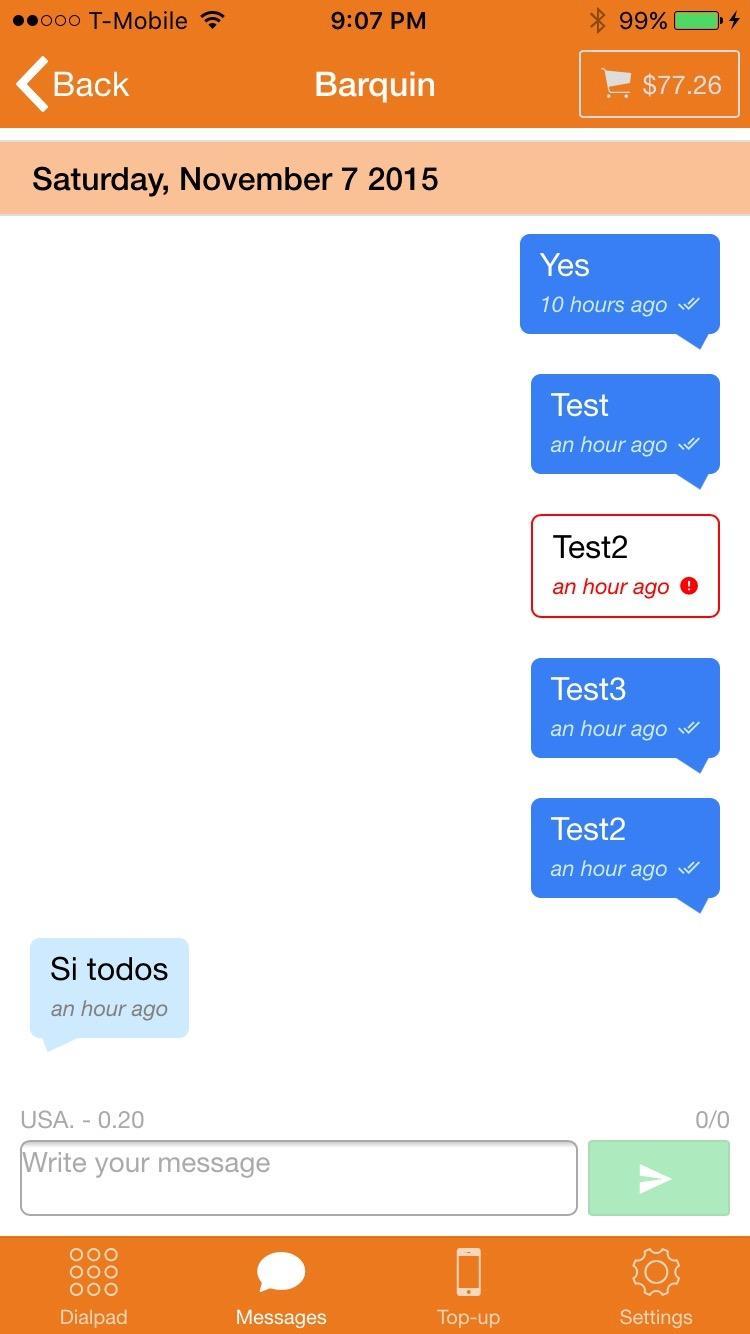The image size is (750, 1334).
Task: Focus the Write your message field
Action: (x=298, y=1178)
